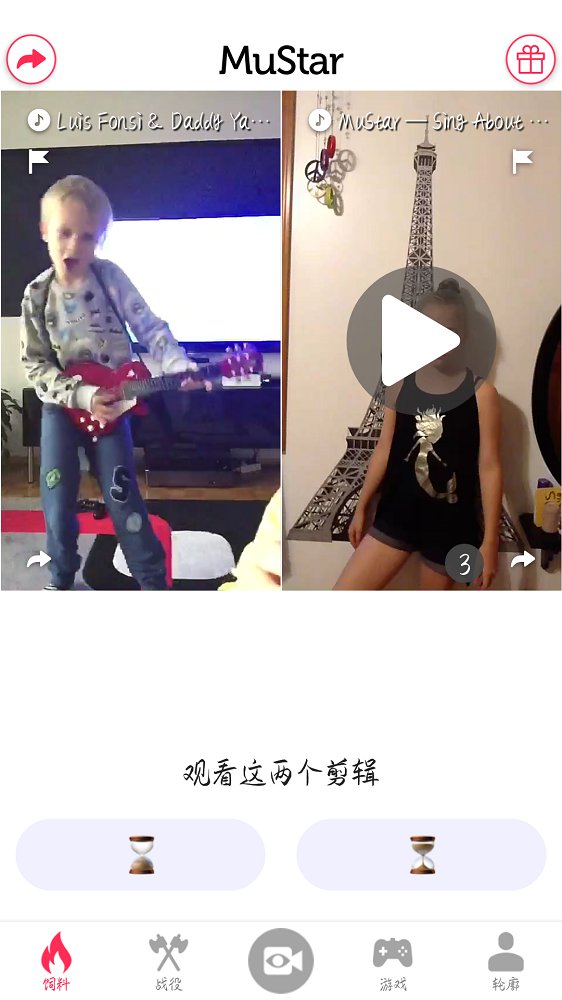
Task: Open the 轮廓 profile tab
Action: tap(506, 962)
